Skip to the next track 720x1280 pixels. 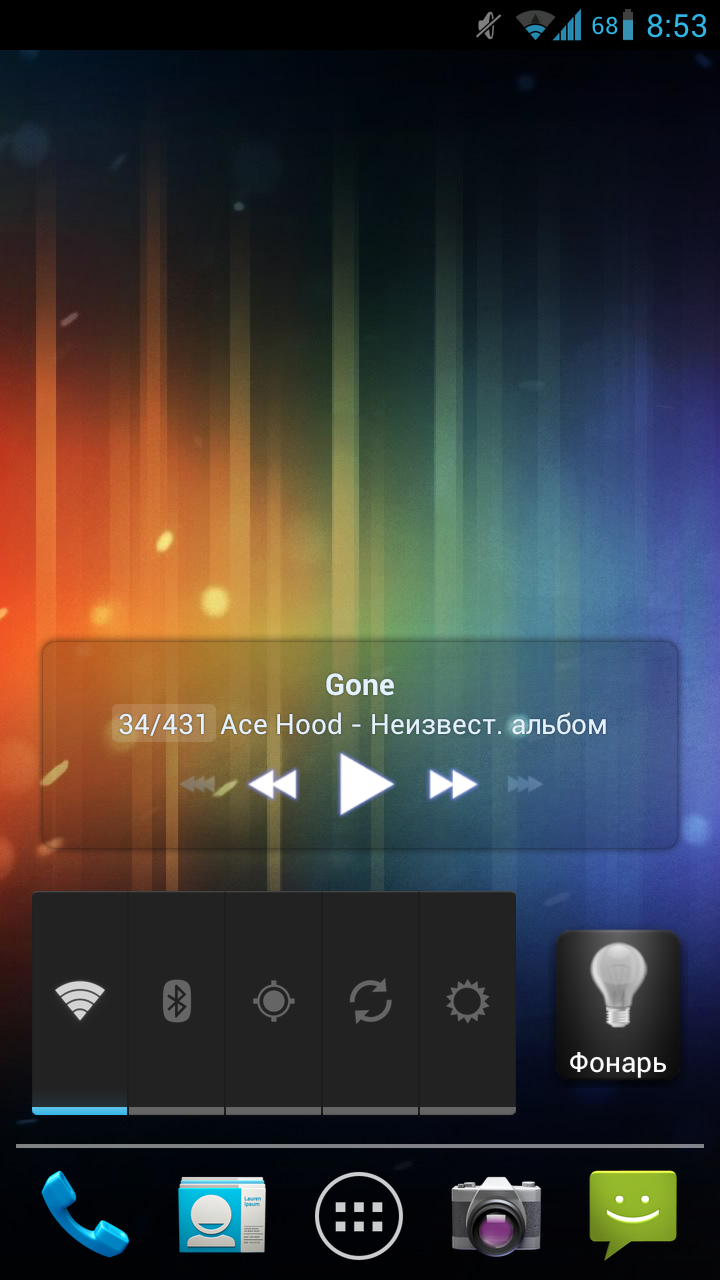pyautogui.click(x=453, y=784)
